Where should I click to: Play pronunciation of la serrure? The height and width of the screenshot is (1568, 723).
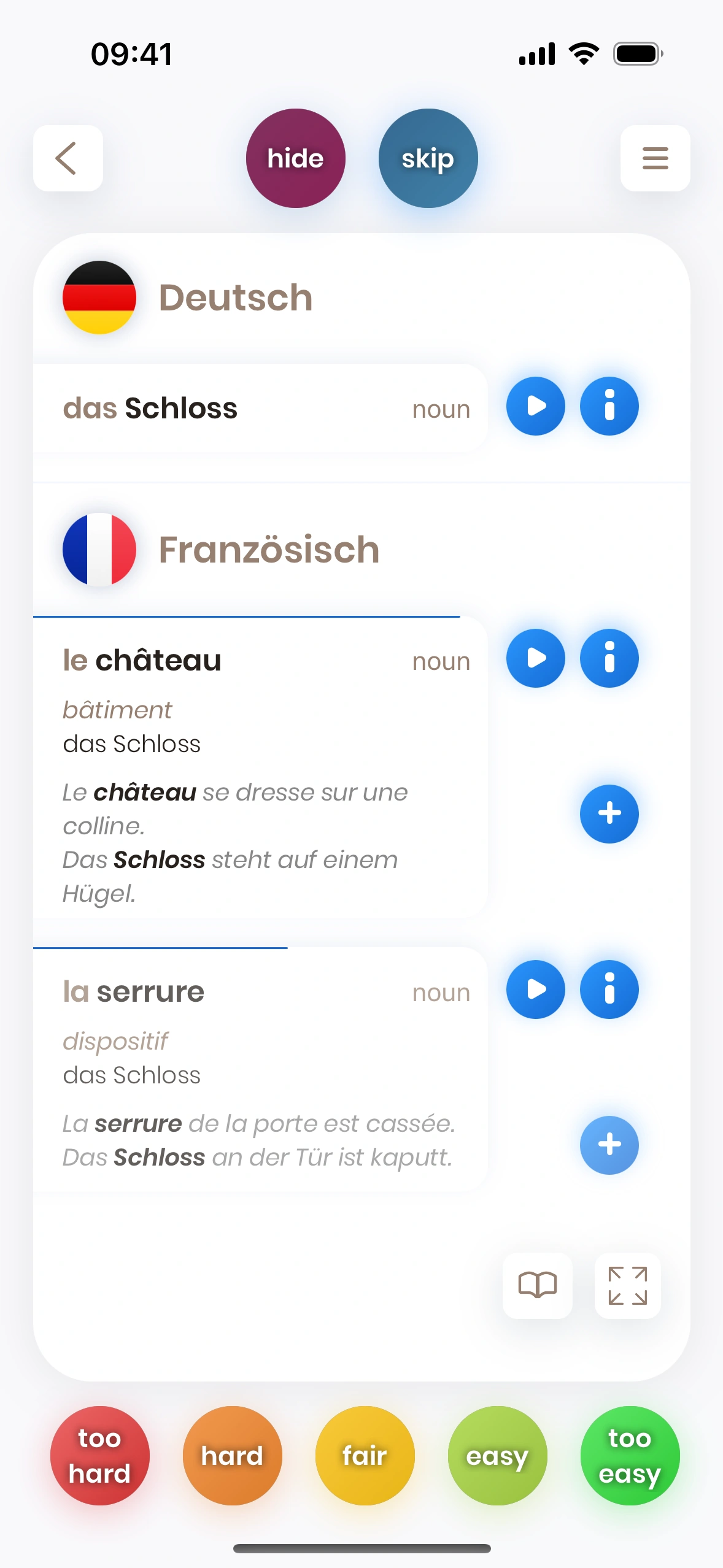pyautogui.click(x=535, y=990)
